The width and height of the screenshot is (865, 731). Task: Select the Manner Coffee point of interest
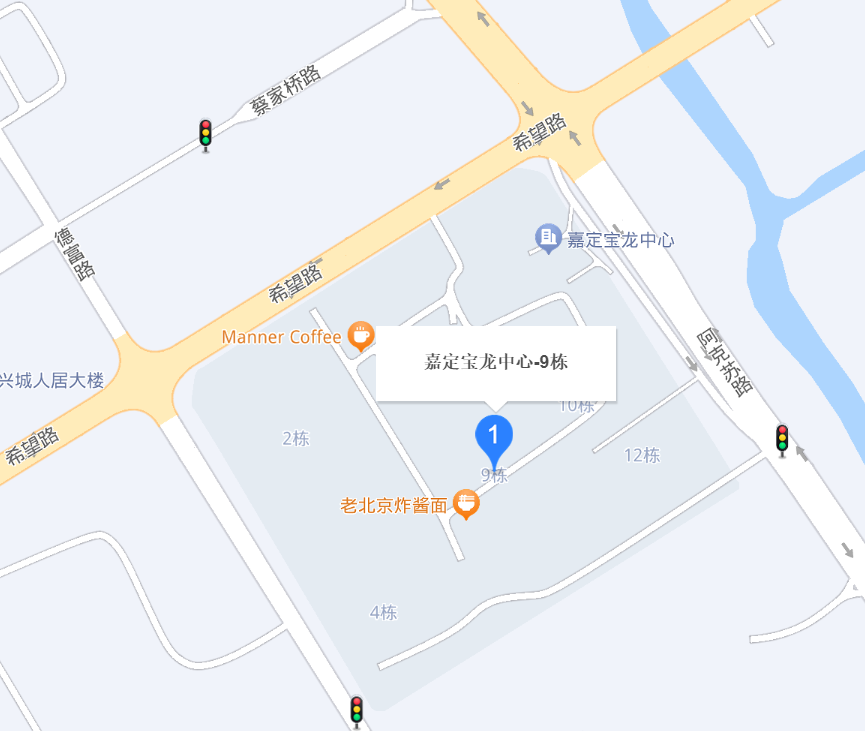point(361,334)
